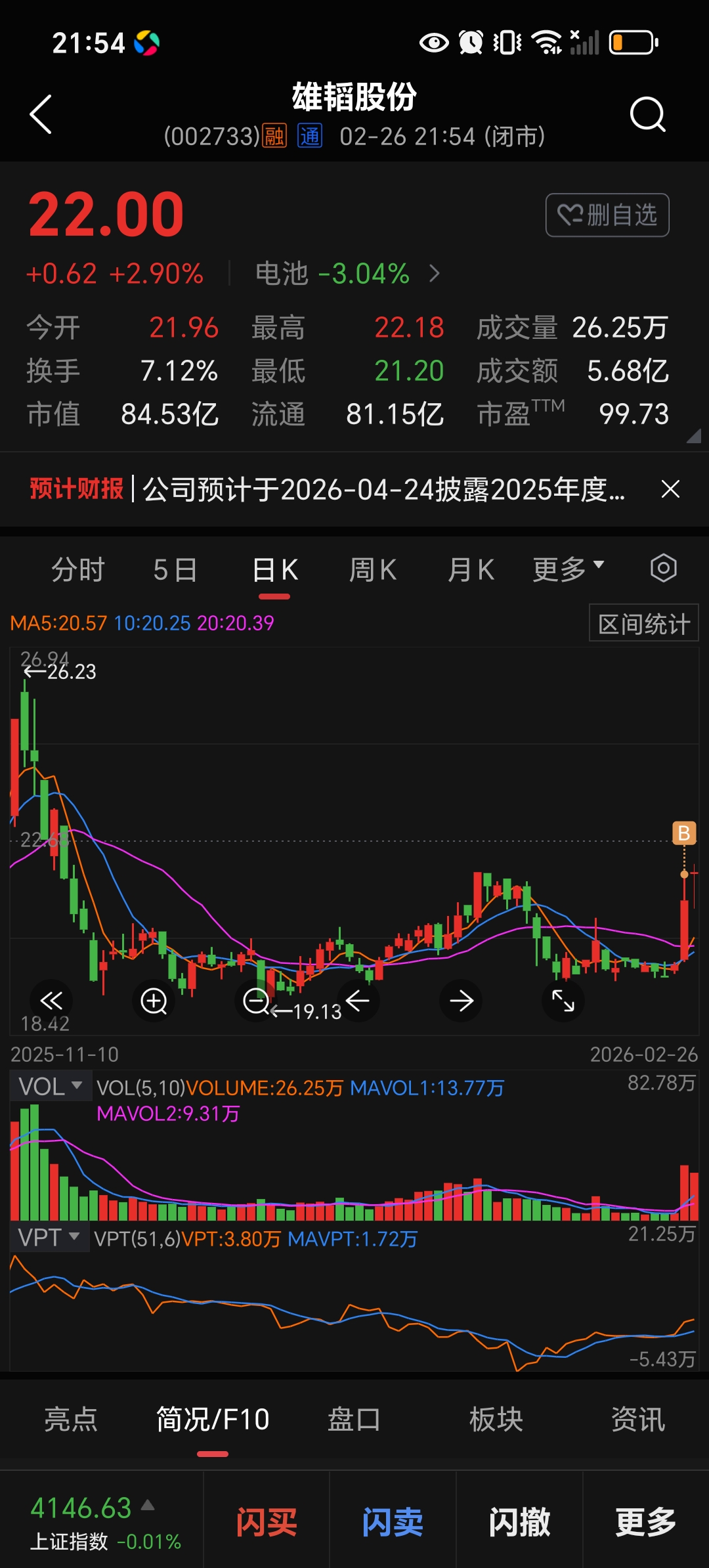The height and width of the screenshot is (1568, 709).
Task: Open chart settings hexagon icon
Action: (663, 568)
